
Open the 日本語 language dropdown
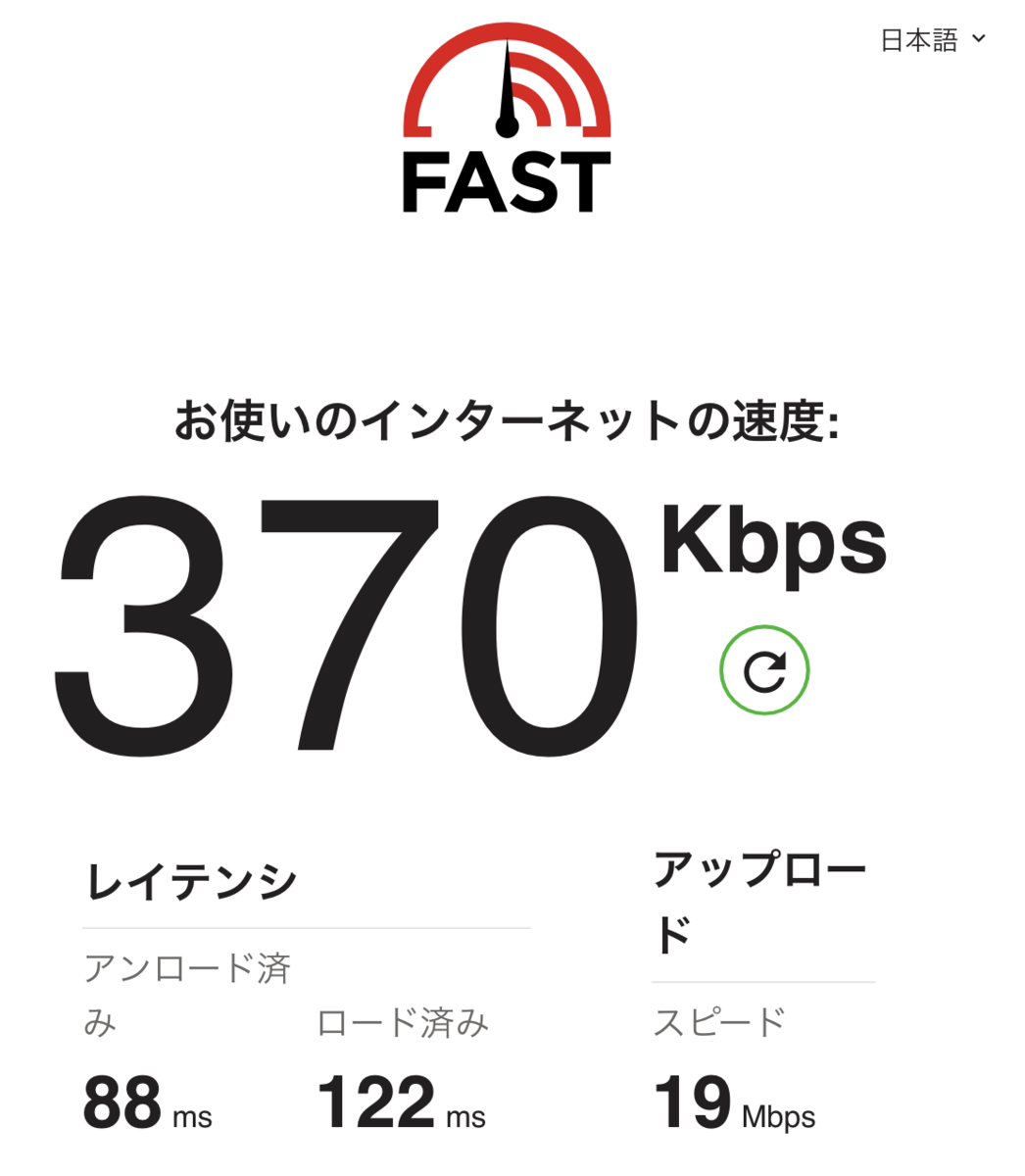[x=932, y=40]
